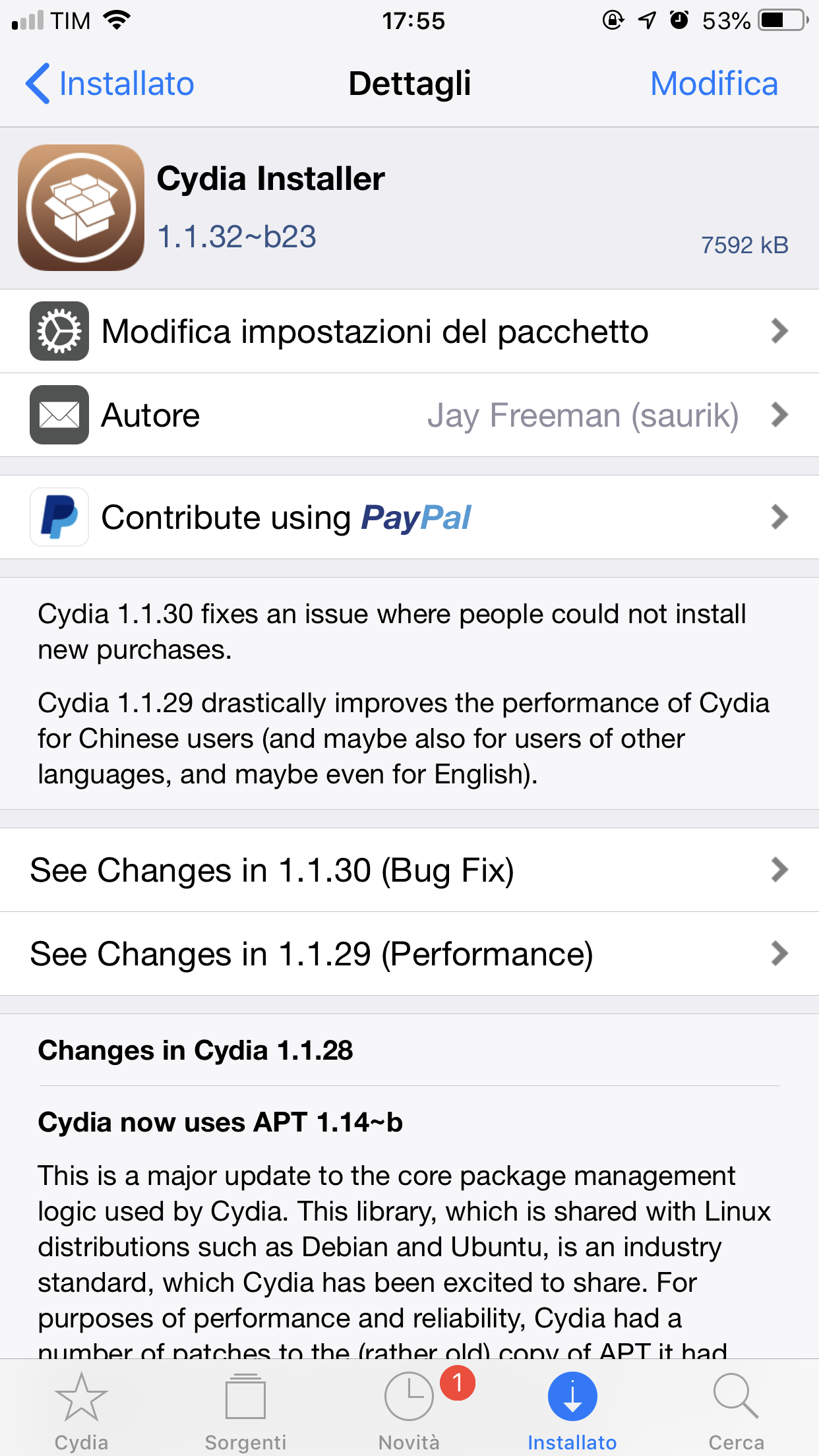The height and width of the screenshot is (1456, 819).
Task: Open See Changes in 1.1.30 (Bug Fix)
Action: 409,870
